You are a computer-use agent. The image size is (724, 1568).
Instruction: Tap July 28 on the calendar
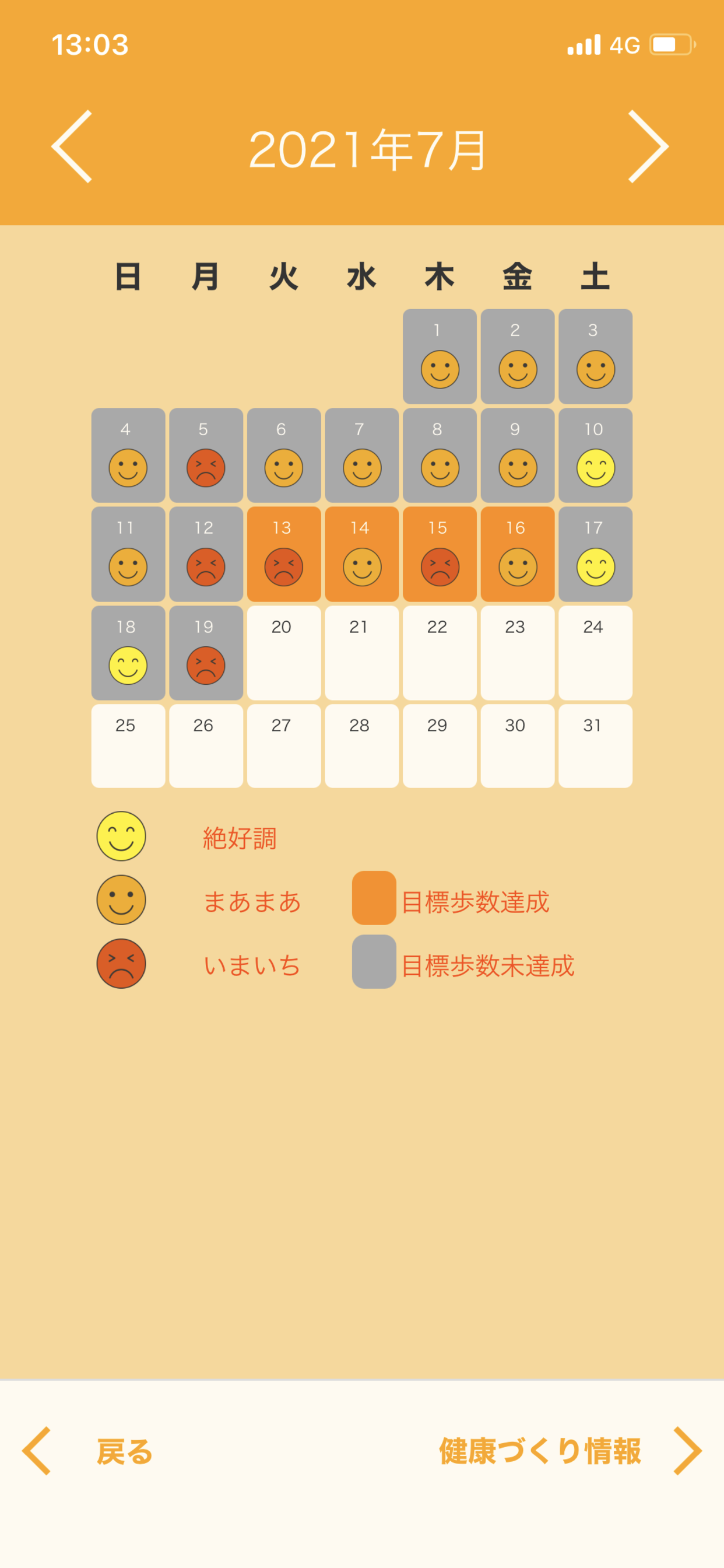pyautogui.click(x=361, y=745)
